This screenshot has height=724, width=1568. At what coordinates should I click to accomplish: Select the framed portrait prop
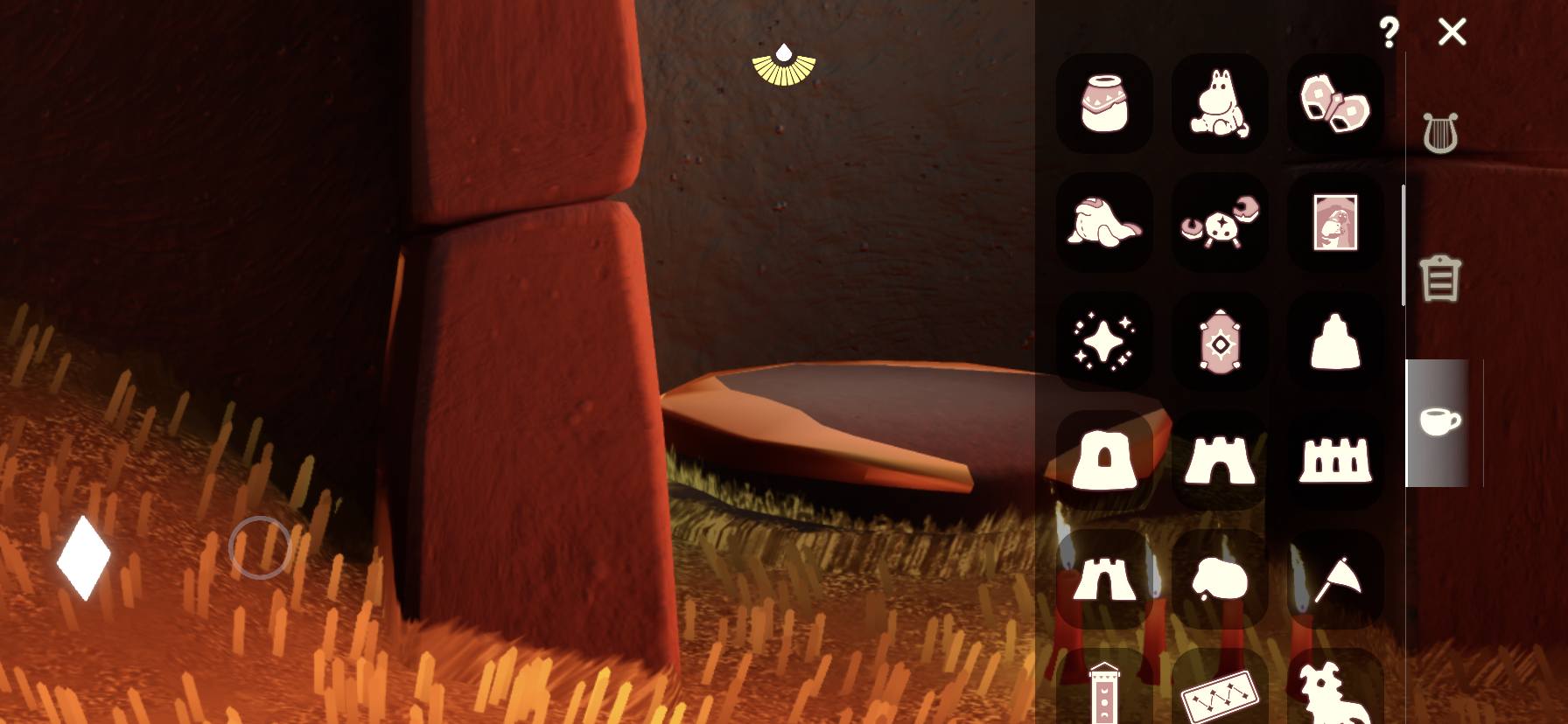tap(1335, 222)
